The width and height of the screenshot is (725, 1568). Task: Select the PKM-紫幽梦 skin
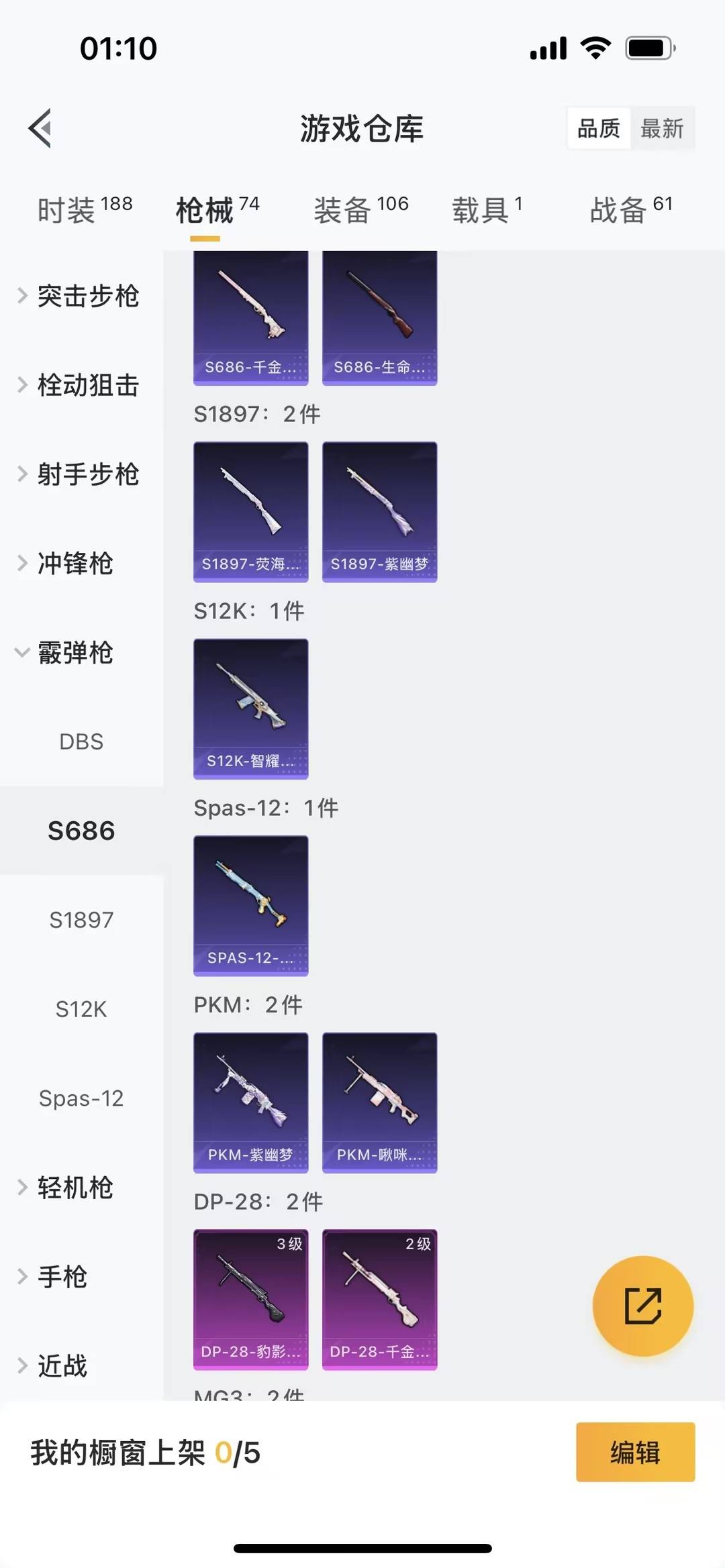pos(250,1102)
